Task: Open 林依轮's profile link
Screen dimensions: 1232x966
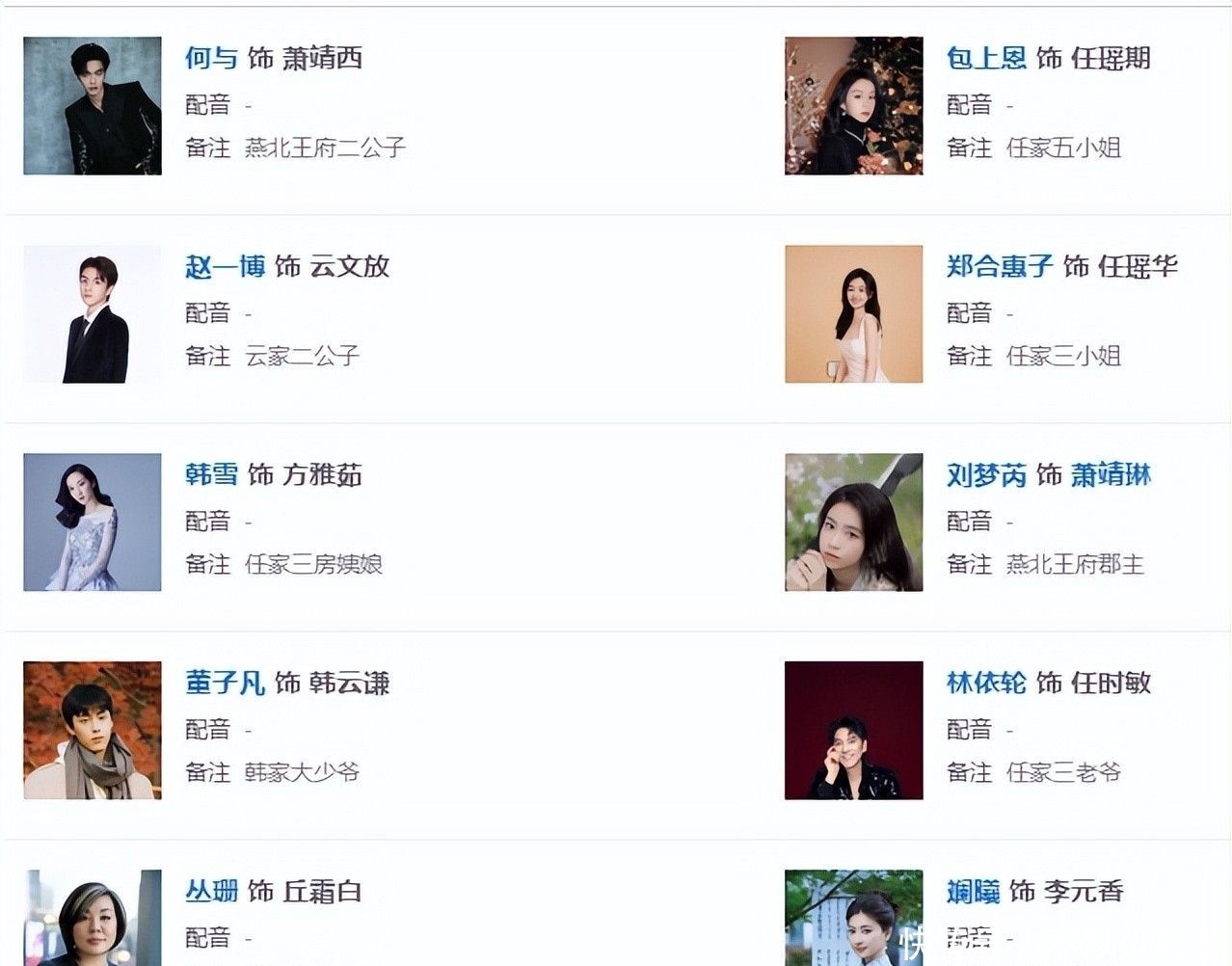Action: pyautogui.click(x=985, y=683)
